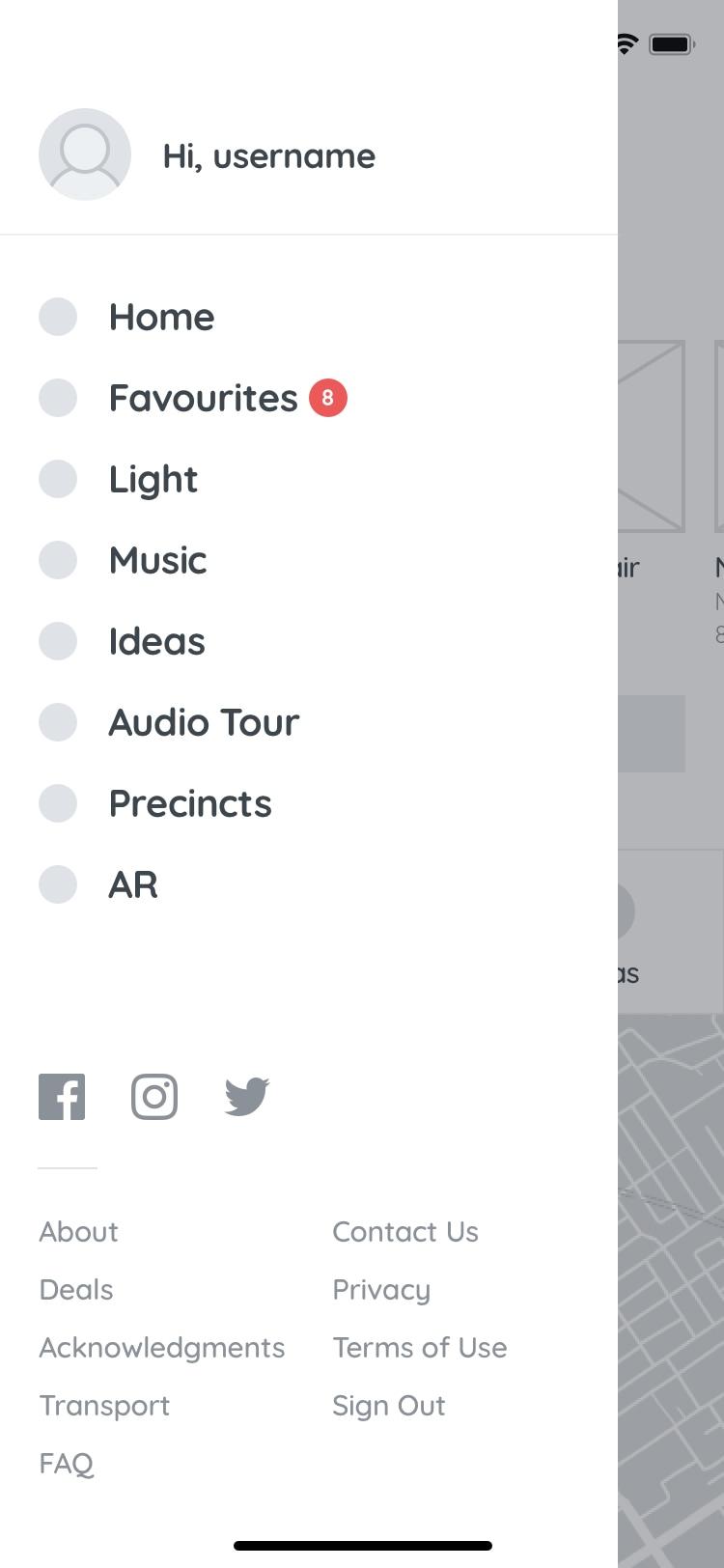The image size is (724, 1568).
Task: Open the About link
Action: (x=77, y=1231)
